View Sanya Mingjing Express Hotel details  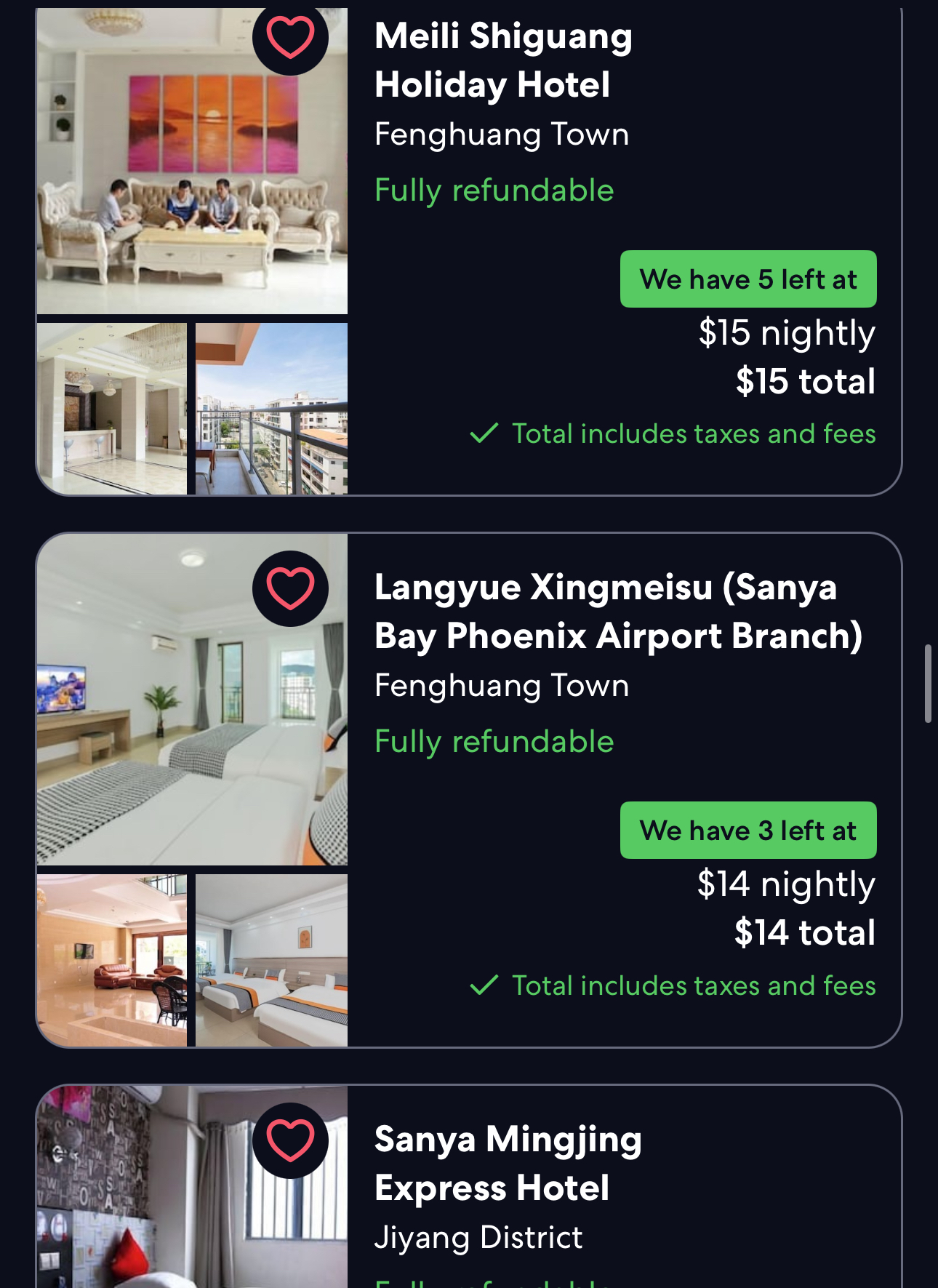[508, 1163]
